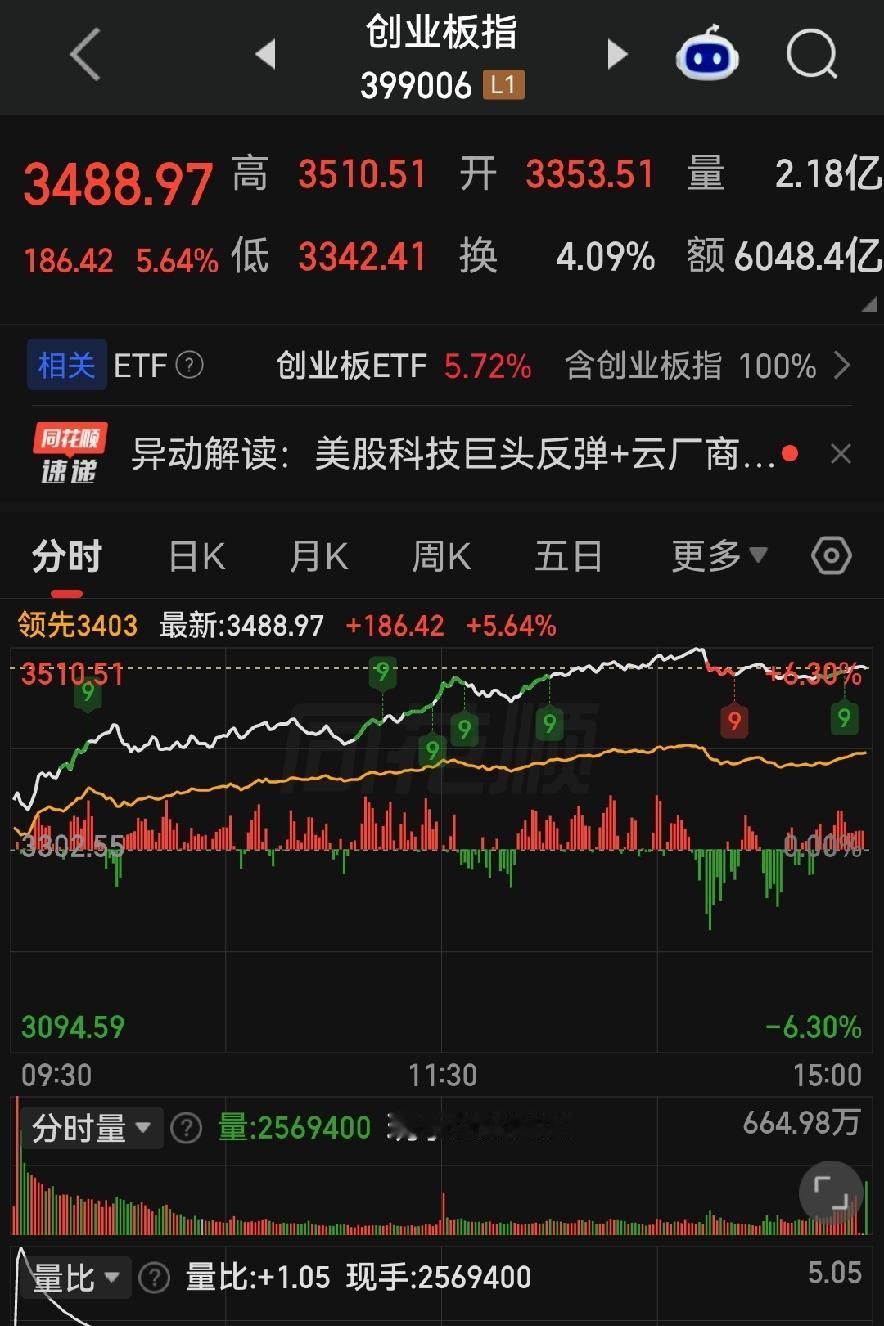The height and width of the screenshot is (1326, 884).
Task: Open chart settings hexagon icon
Action: coord(831,556)
